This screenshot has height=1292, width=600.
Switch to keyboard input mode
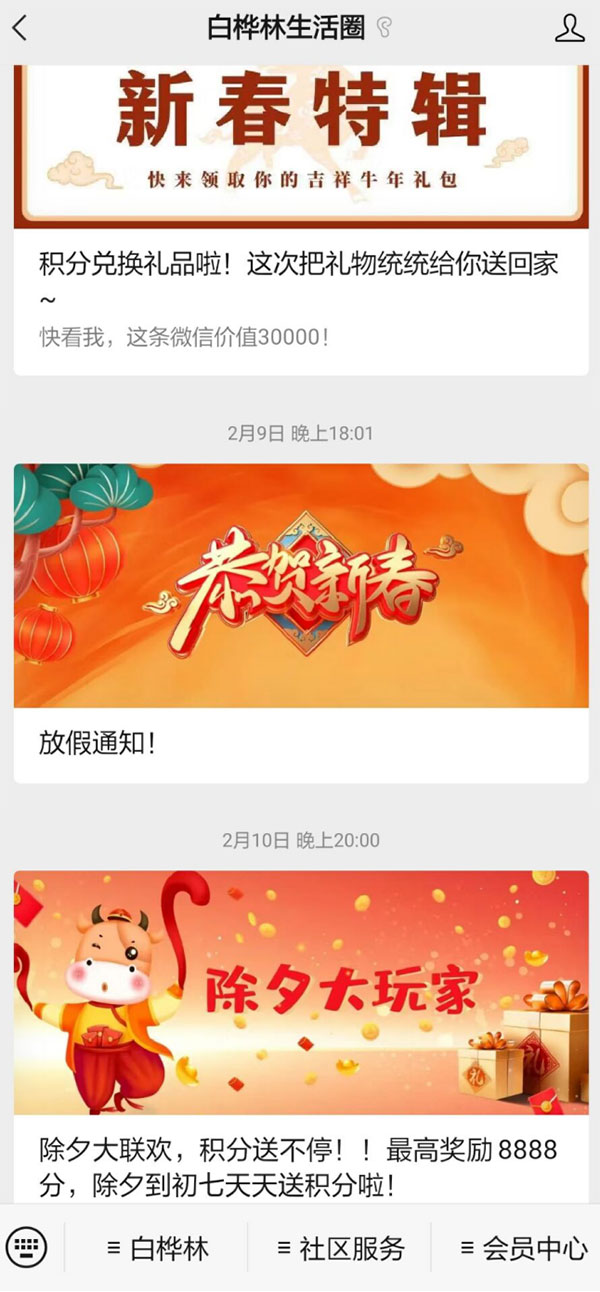coord(27,1247)
